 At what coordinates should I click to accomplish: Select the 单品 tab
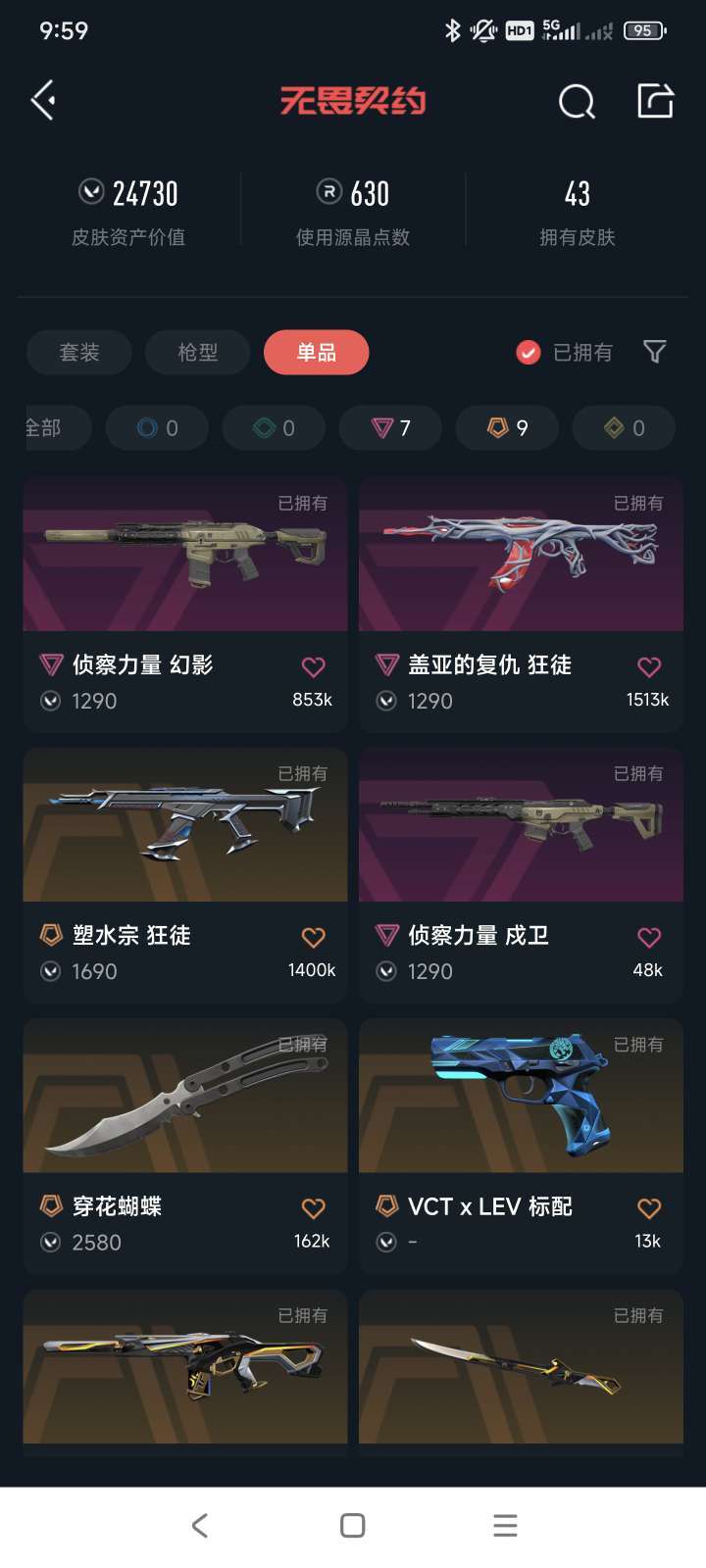pyautogui.click(x=317, y=352)
